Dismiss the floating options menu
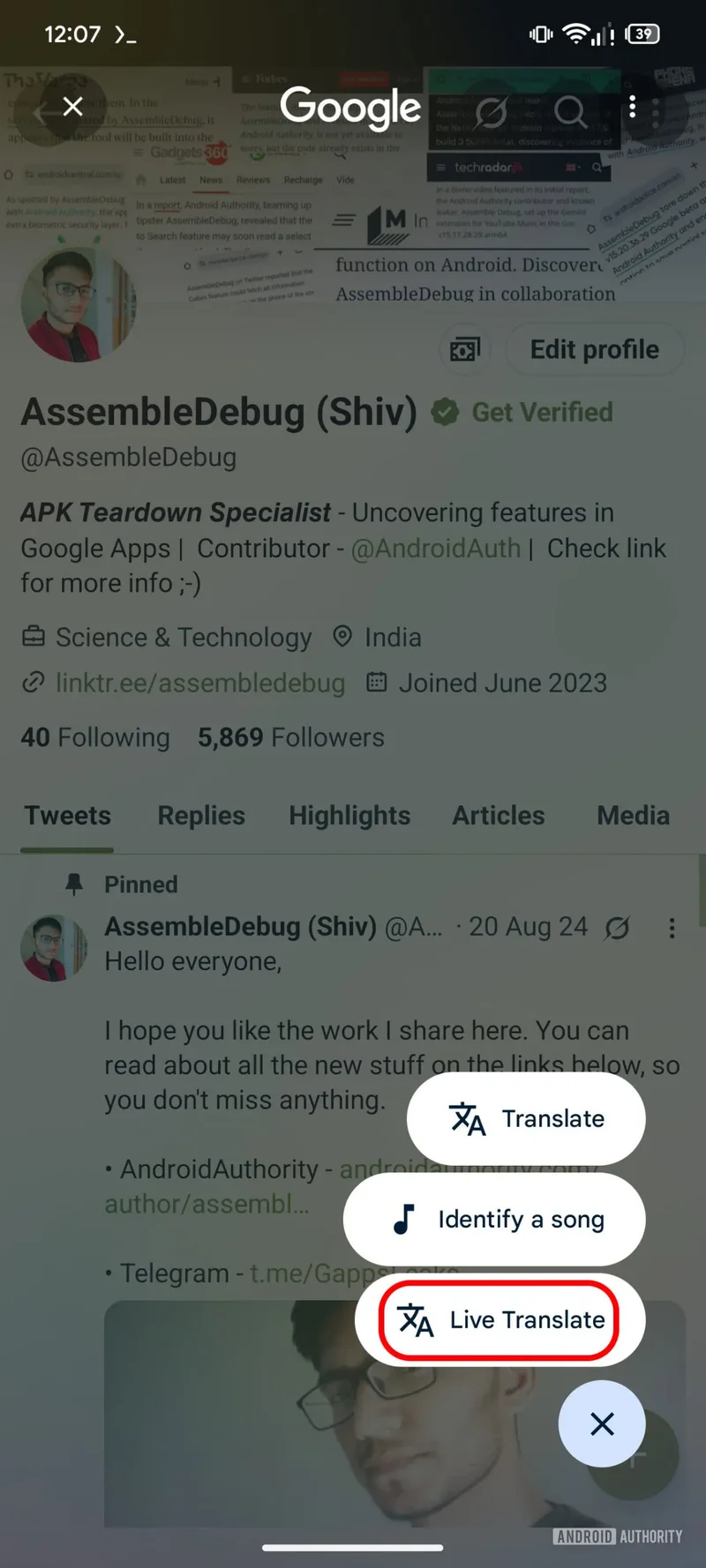This screenshot has height=1568, width=706. coord(602,1423)
